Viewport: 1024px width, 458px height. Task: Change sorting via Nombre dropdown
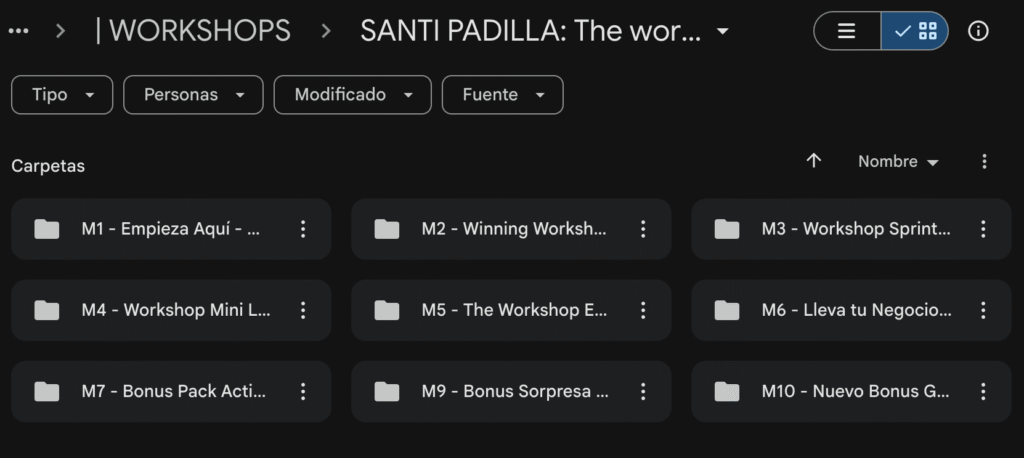pos(898,162)
